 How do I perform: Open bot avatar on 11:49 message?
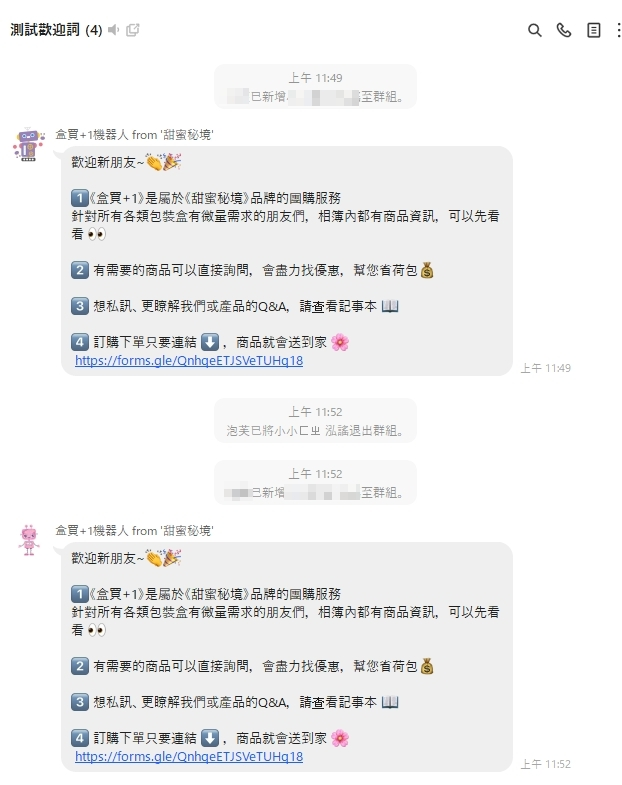click(x=28, y=144)
